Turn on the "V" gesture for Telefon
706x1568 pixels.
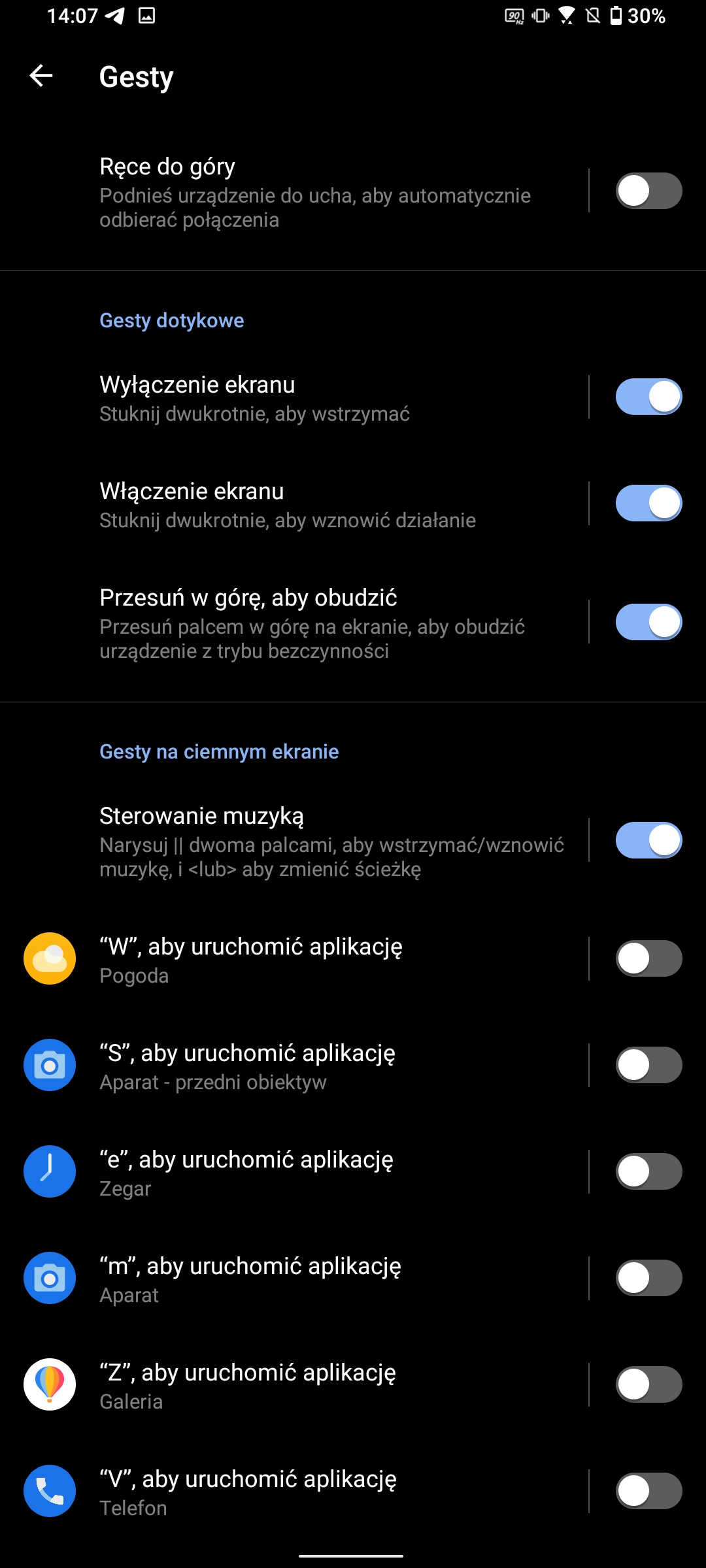(x=648, y=1491)
